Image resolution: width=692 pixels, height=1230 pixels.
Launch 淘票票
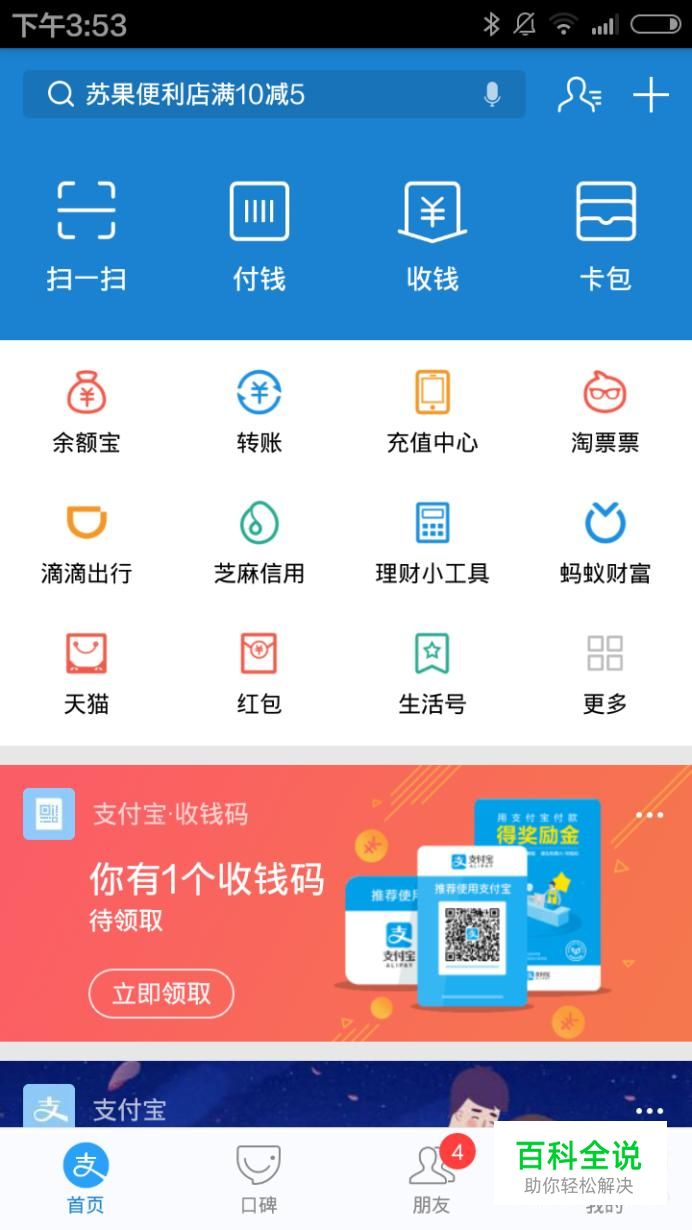pyautogui.click(x=605, y=412)
